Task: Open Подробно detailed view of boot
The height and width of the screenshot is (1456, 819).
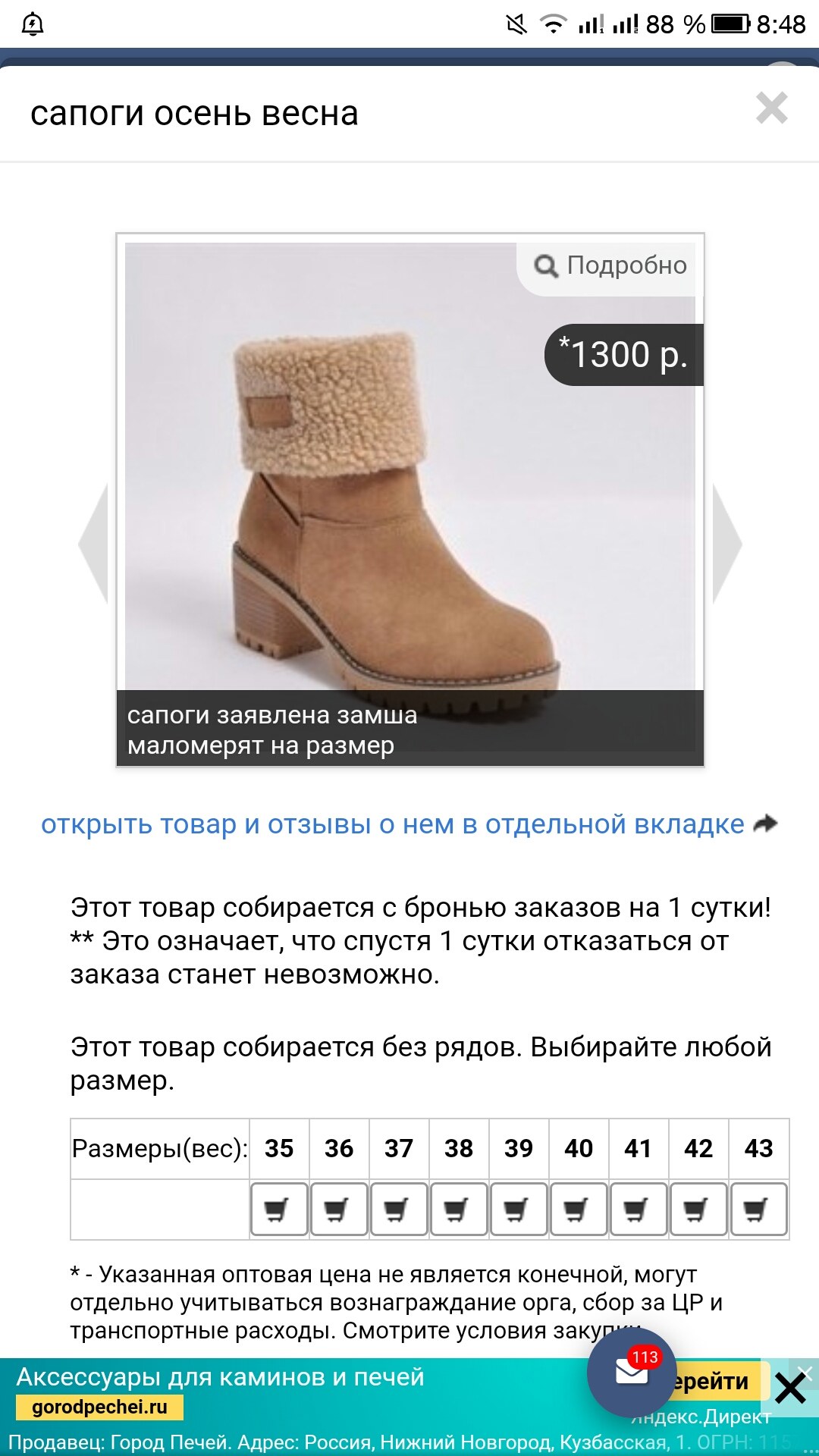Action: tap(610, 265)
